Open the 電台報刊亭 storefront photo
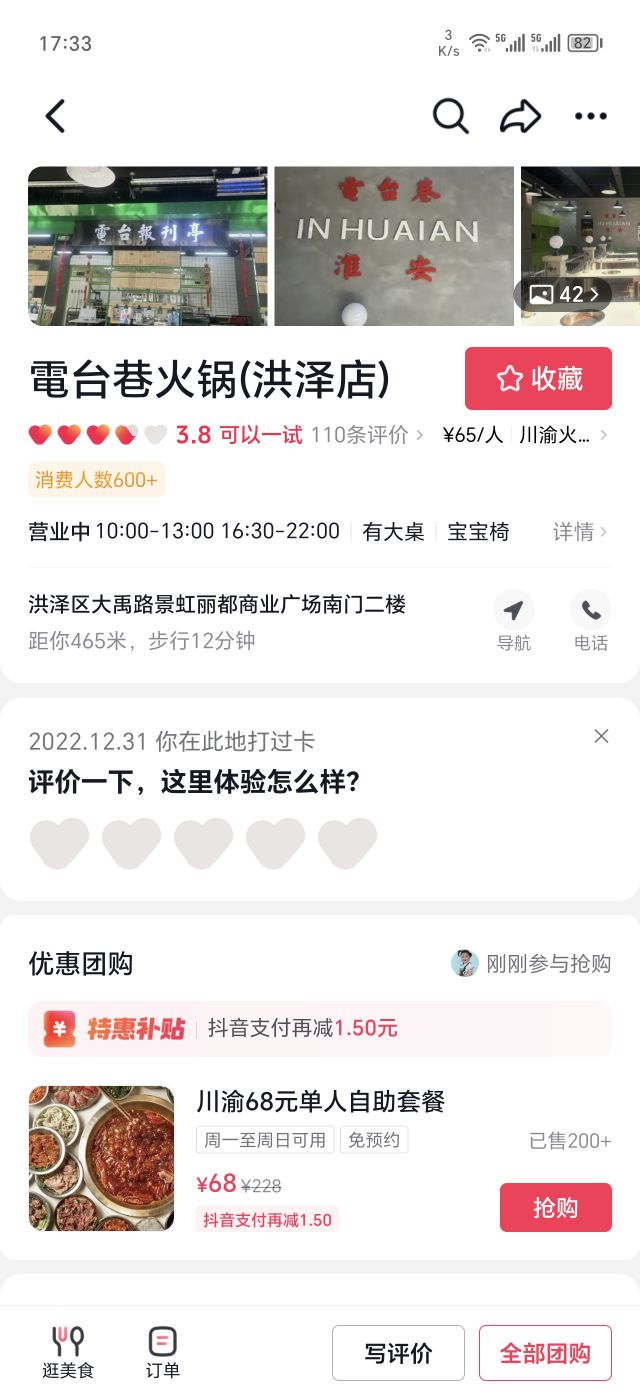 148,246
